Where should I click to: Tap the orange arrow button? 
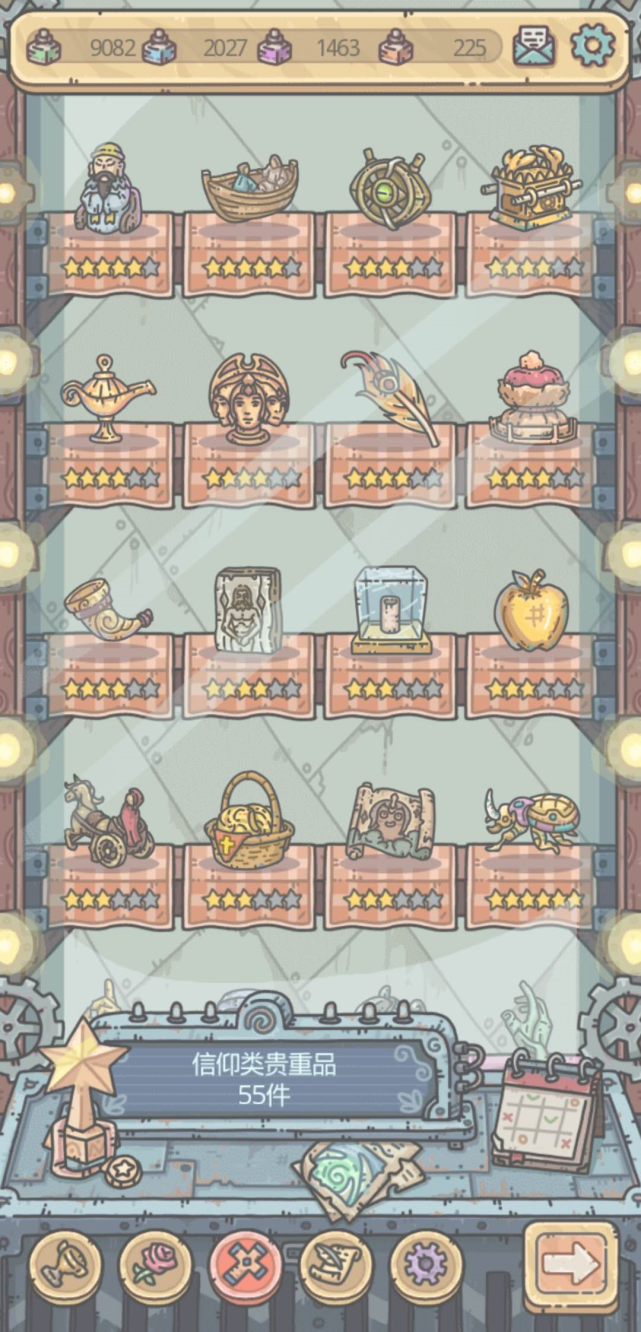571,1266
